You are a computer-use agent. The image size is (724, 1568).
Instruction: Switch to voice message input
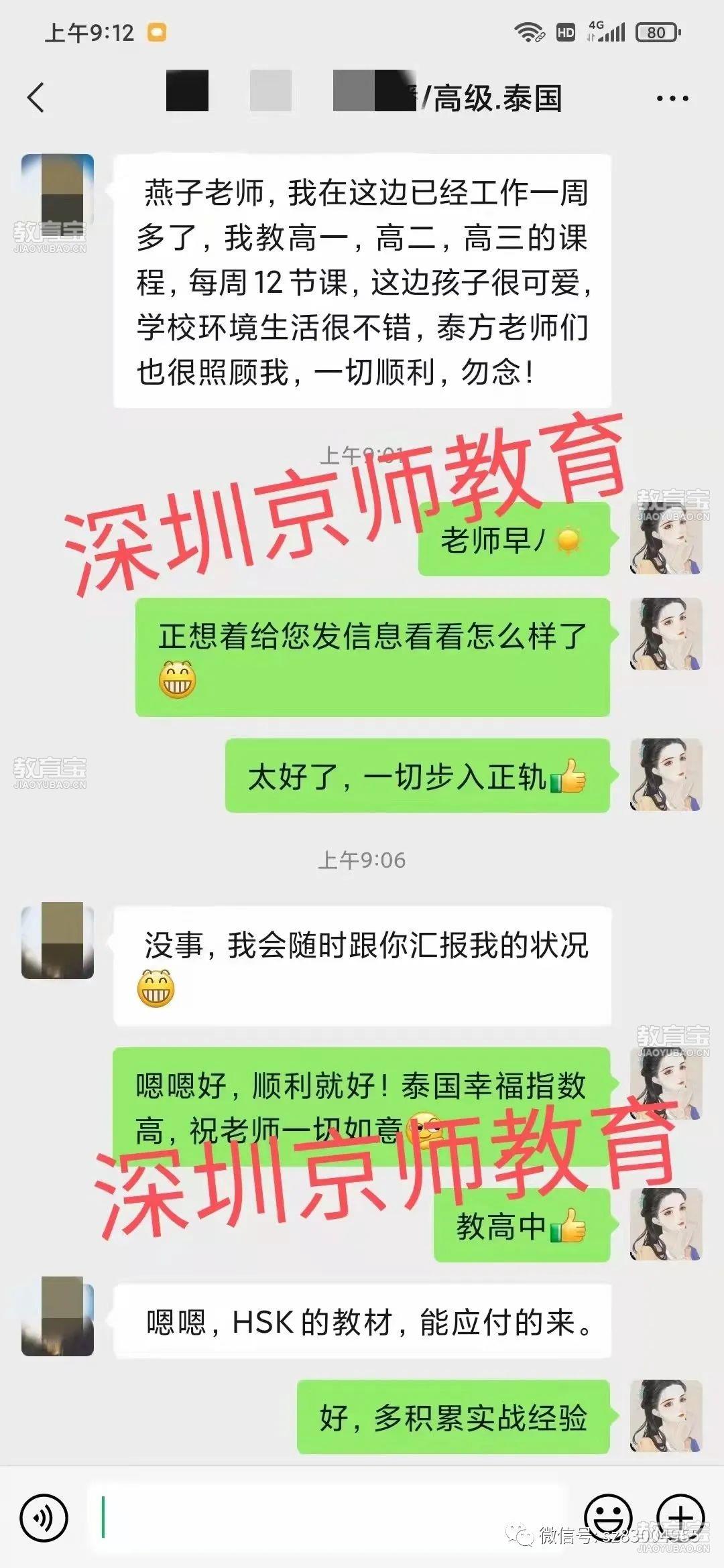[44, 1517]
